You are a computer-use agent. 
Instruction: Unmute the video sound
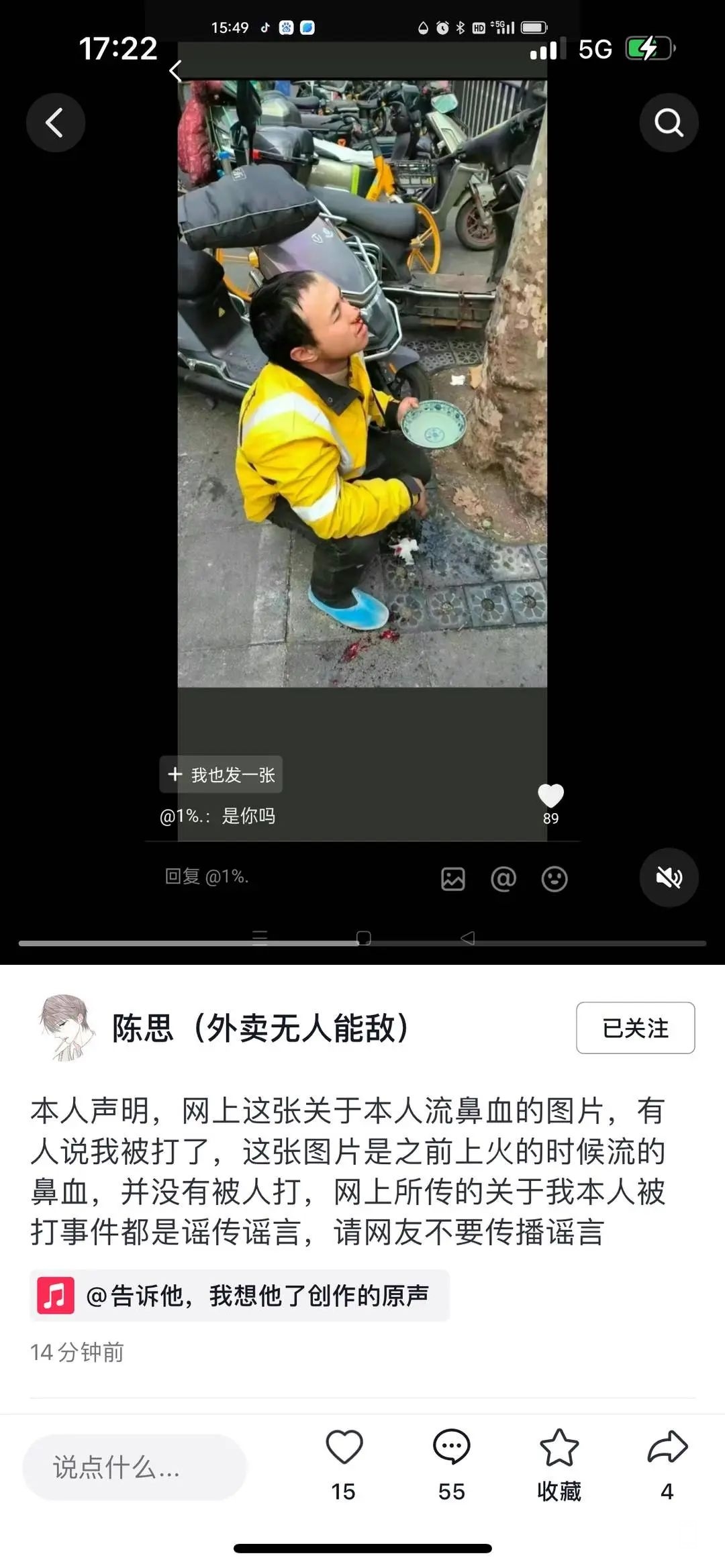(669, 877)
